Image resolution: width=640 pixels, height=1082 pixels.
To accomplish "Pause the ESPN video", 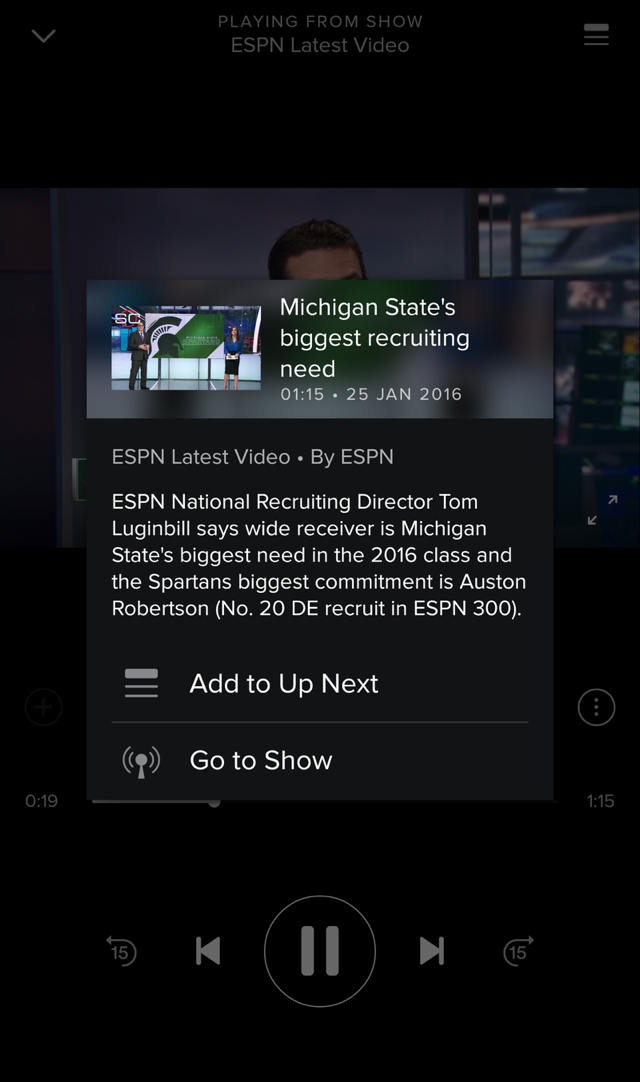I will coord(320,950).
